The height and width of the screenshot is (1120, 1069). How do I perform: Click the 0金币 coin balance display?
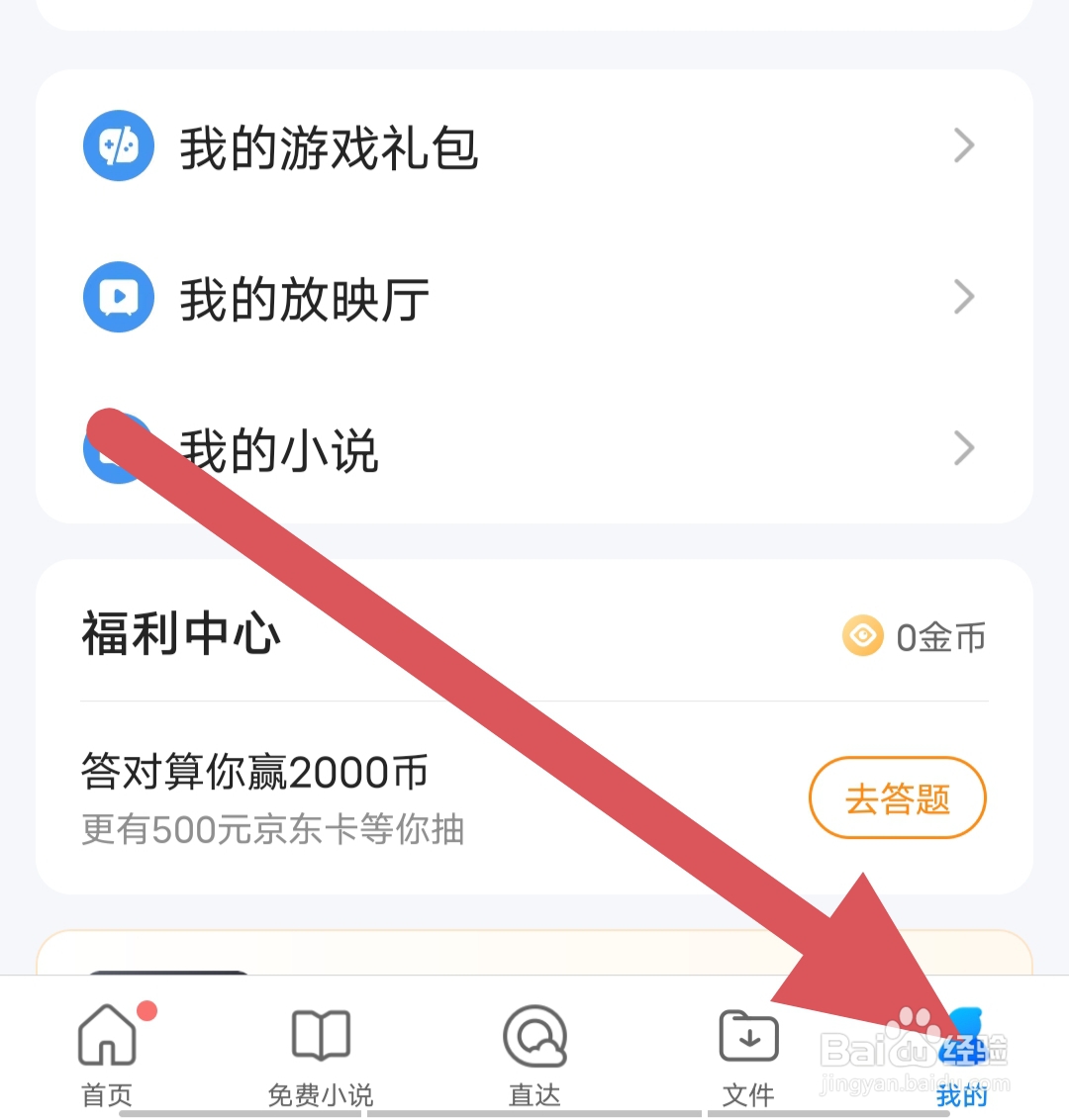pos(939,636)
